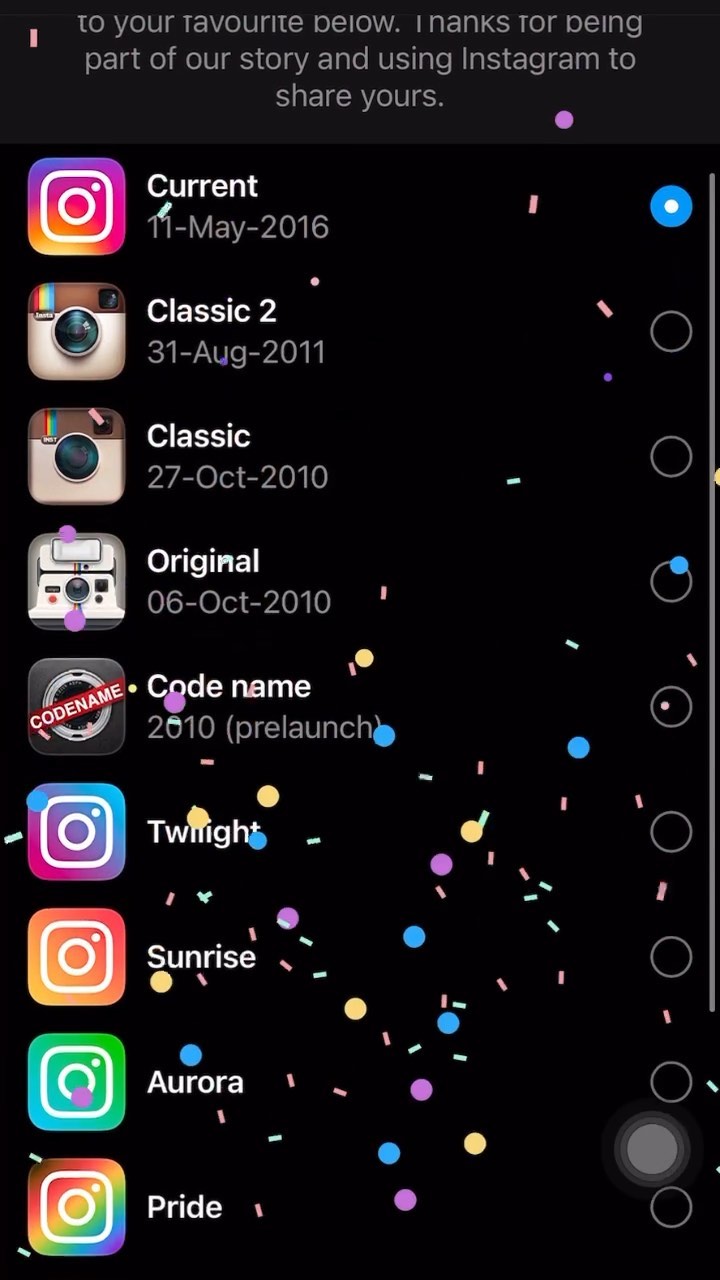Viewport: 720px width, 1280px height.
Task: Pick the Classic icon dated 27-Oct-2010
Action: (x=670, y=457)
